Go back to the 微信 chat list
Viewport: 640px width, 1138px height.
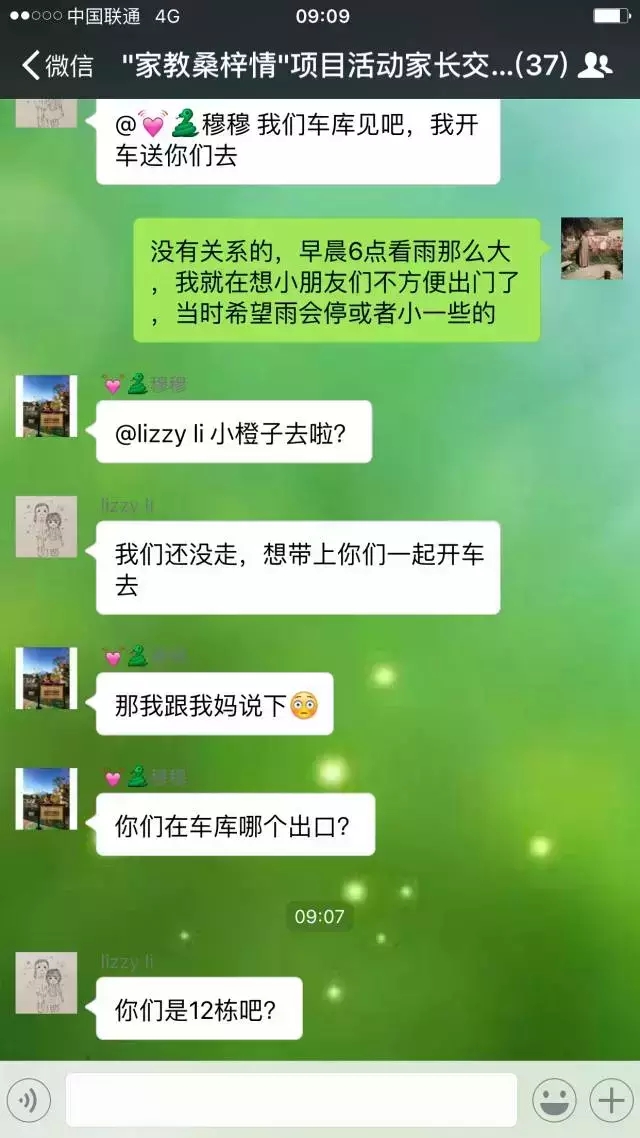[57, 66]
